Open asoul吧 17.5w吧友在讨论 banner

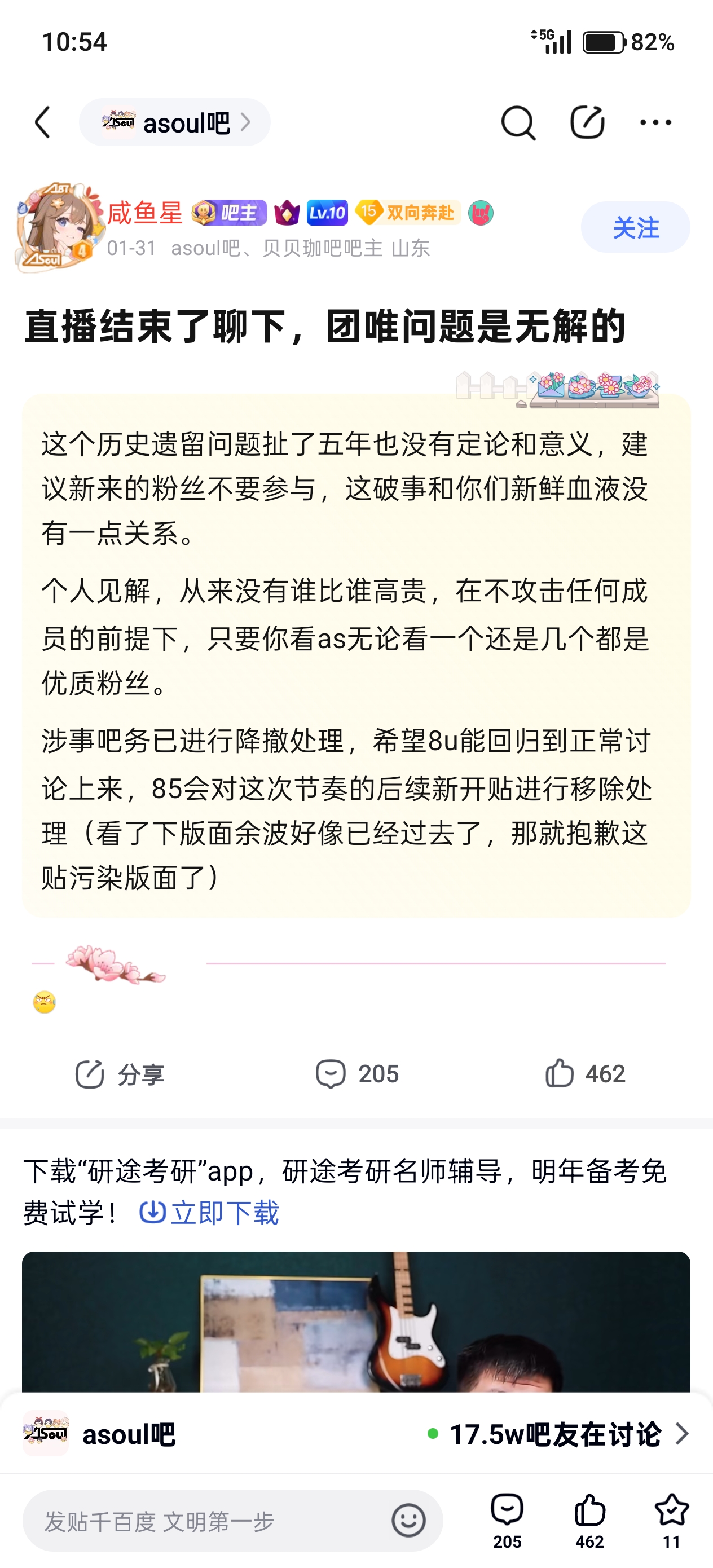pos(356,1434)
